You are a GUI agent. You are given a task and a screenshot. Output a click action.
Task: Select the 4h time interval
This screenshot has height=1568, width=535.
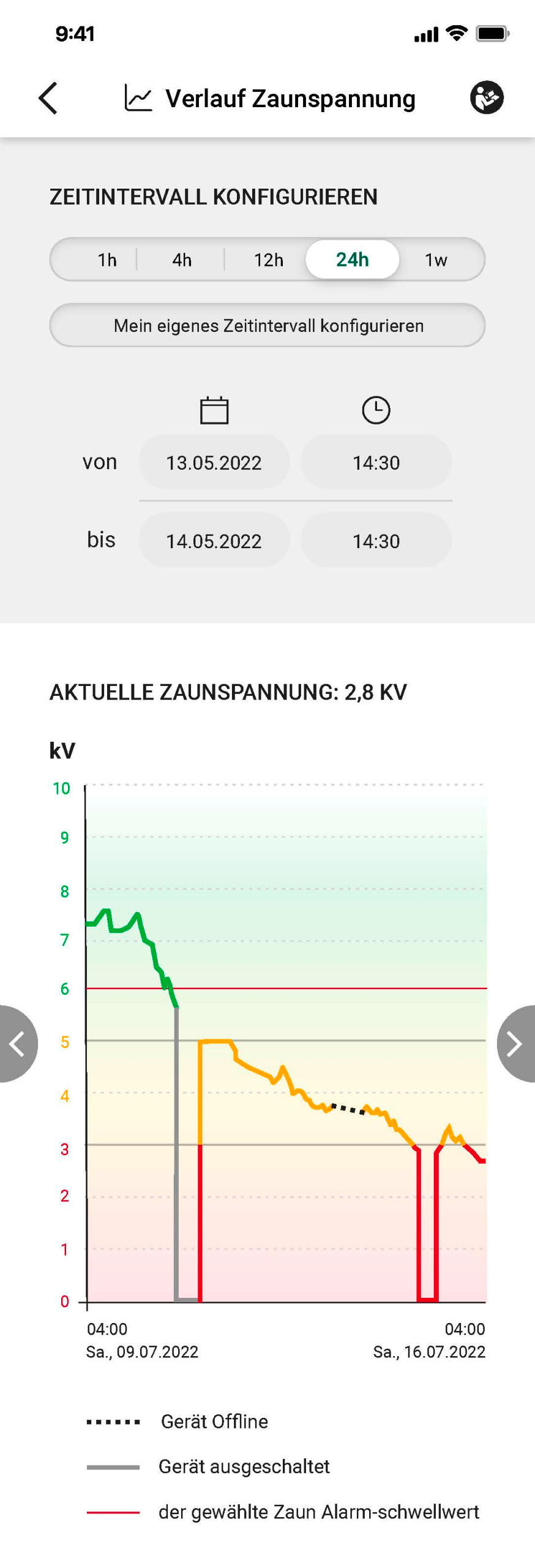[x=182, y=260]
